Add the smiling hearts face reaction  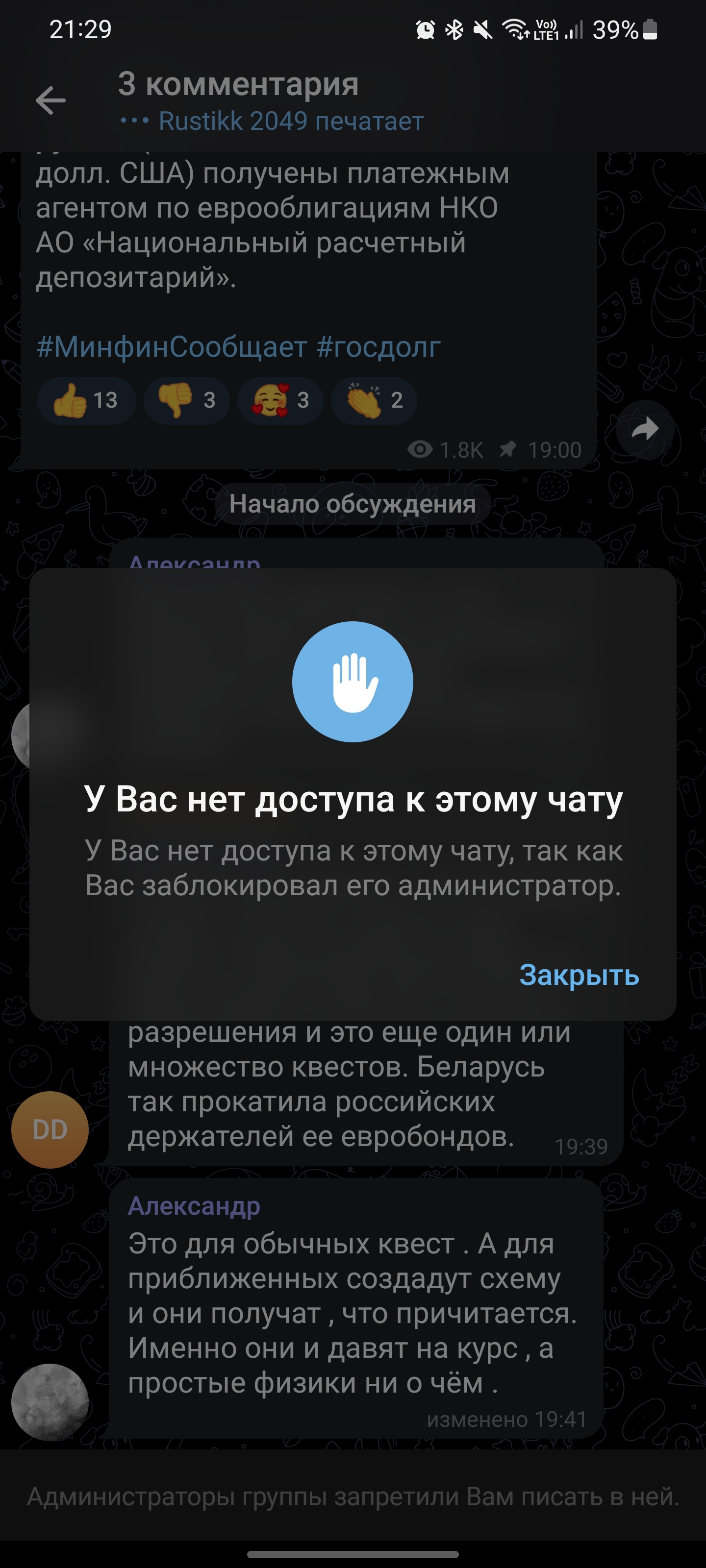(280, 400)
